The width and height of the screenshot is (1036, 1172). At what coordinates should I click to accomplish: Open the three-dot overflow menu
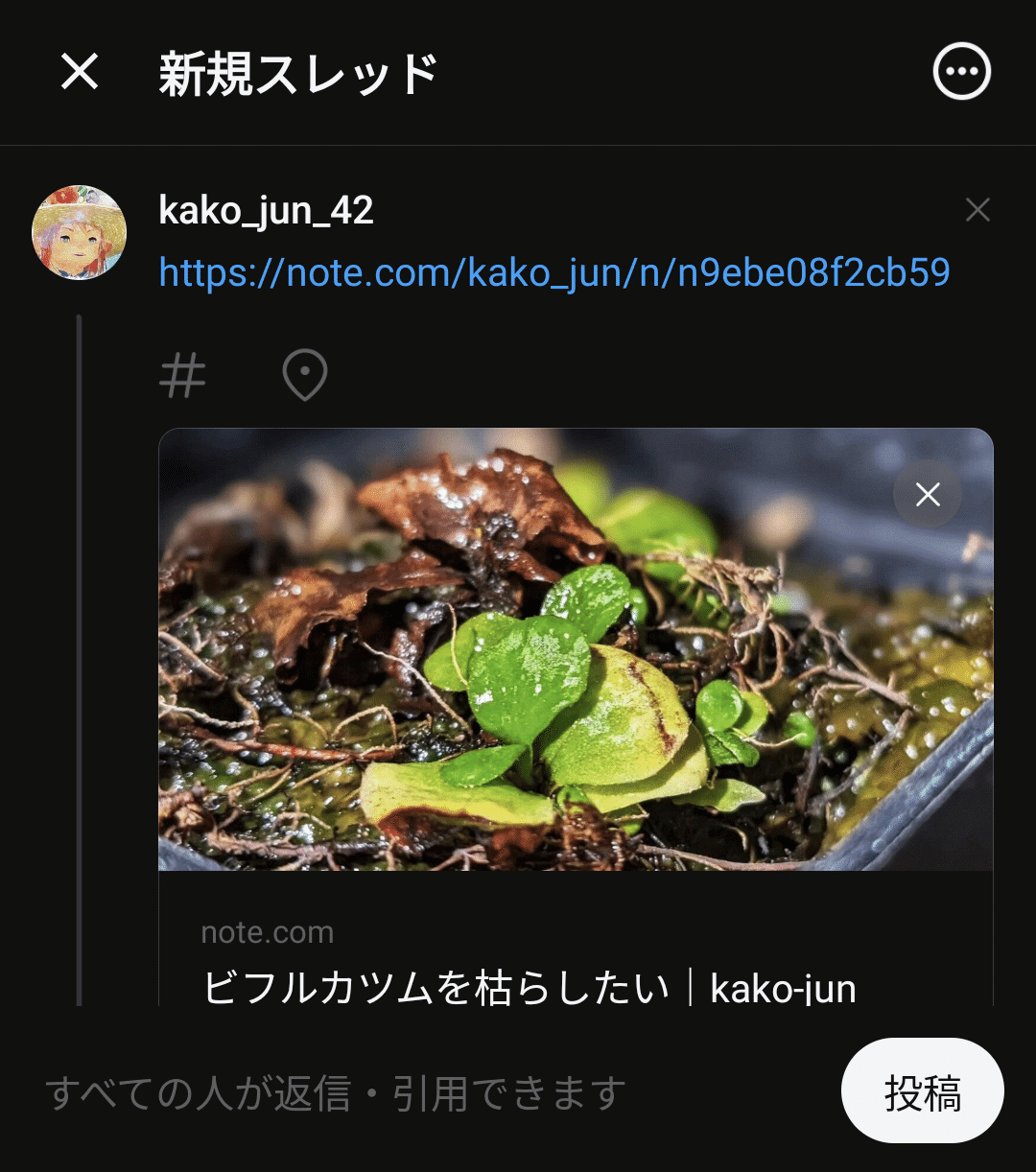pos(960,70)
